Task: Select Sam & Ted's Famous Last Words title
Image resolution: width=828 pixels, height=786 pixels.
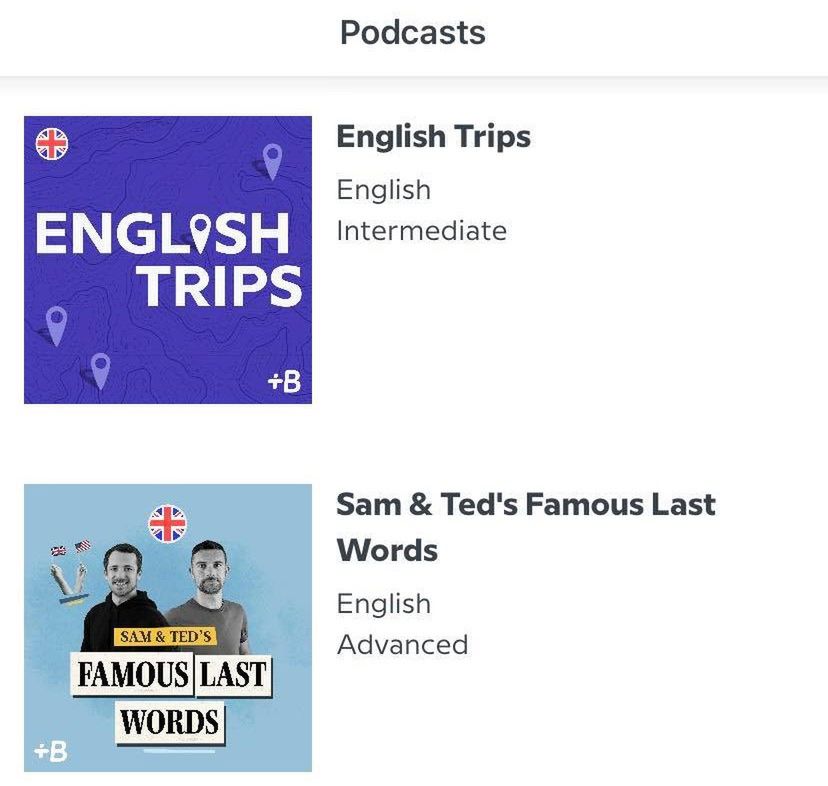Action: point(525,526)
